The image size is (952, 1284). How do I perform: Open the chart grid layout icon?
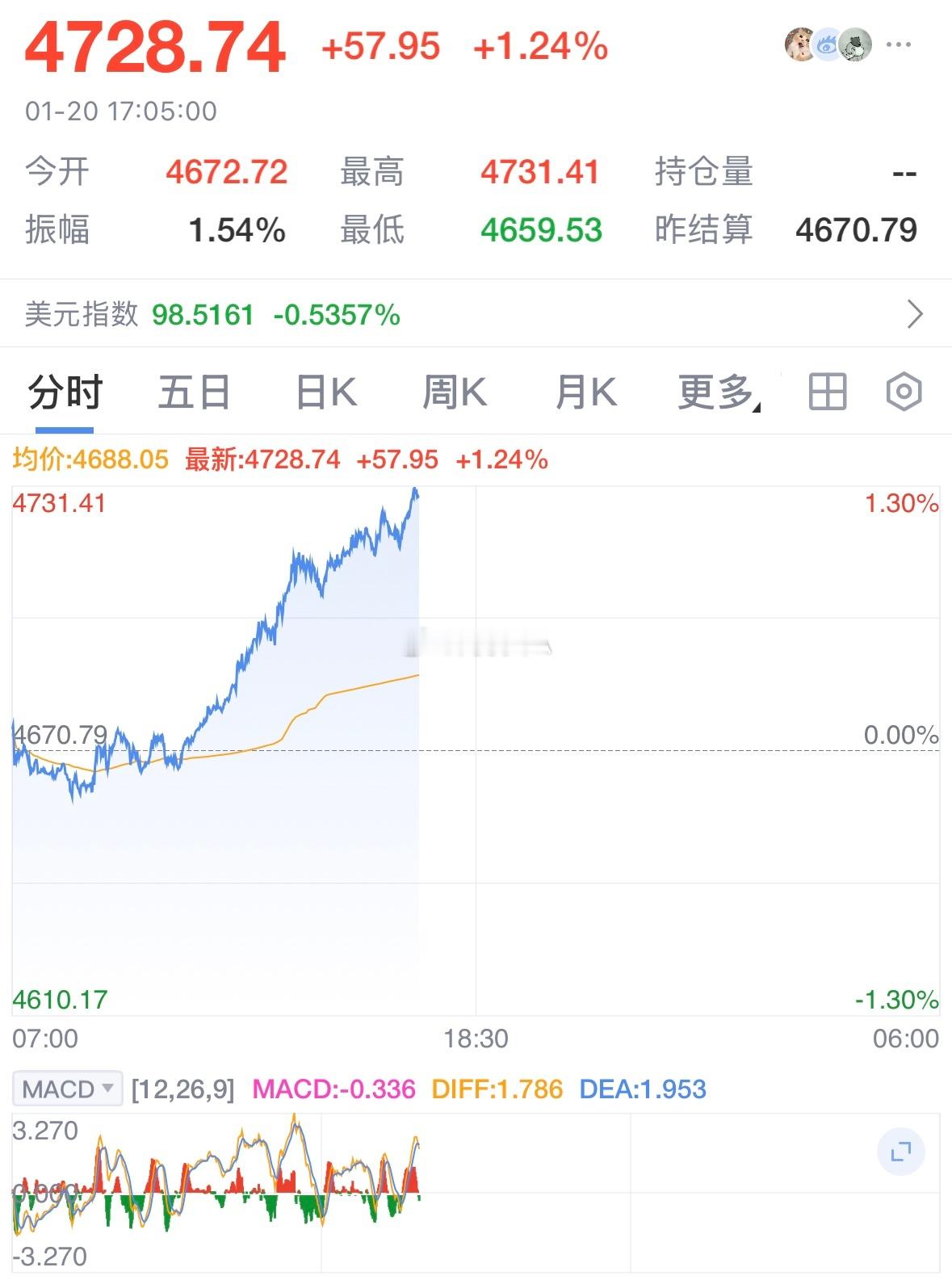tap(828, 391)
